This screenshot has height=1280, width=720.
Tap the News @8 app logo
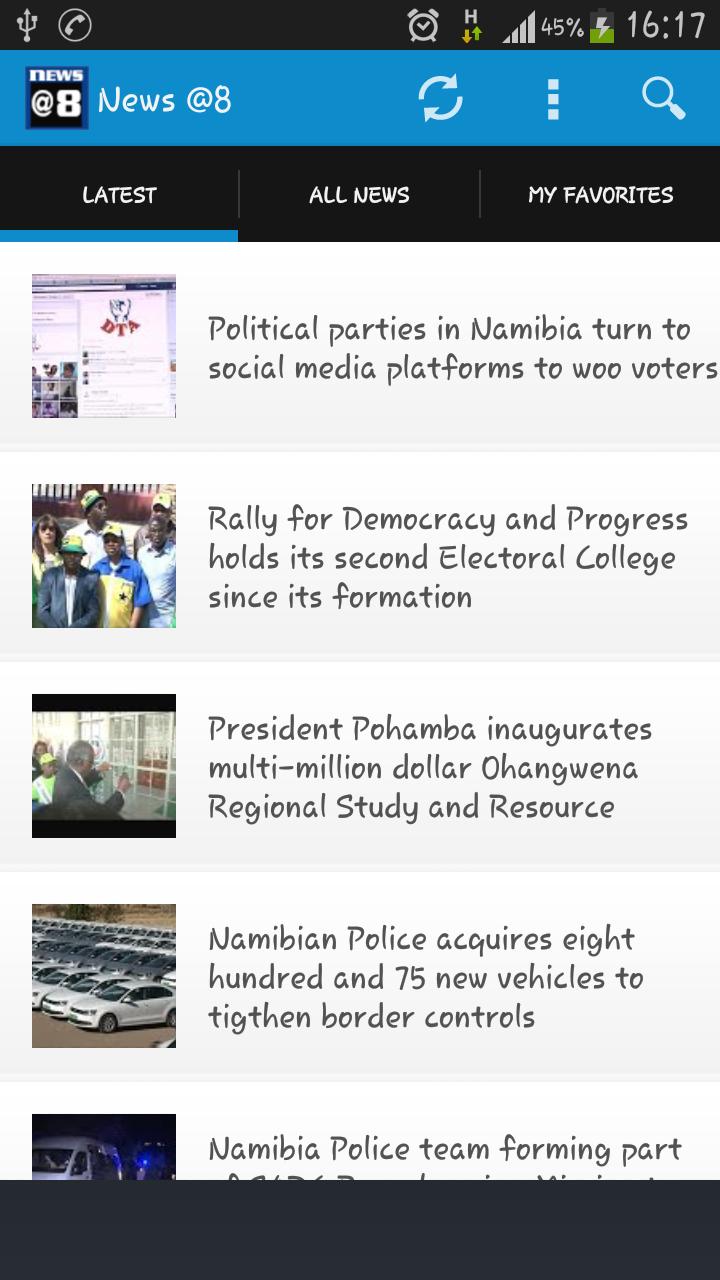(x=57, y=99)
